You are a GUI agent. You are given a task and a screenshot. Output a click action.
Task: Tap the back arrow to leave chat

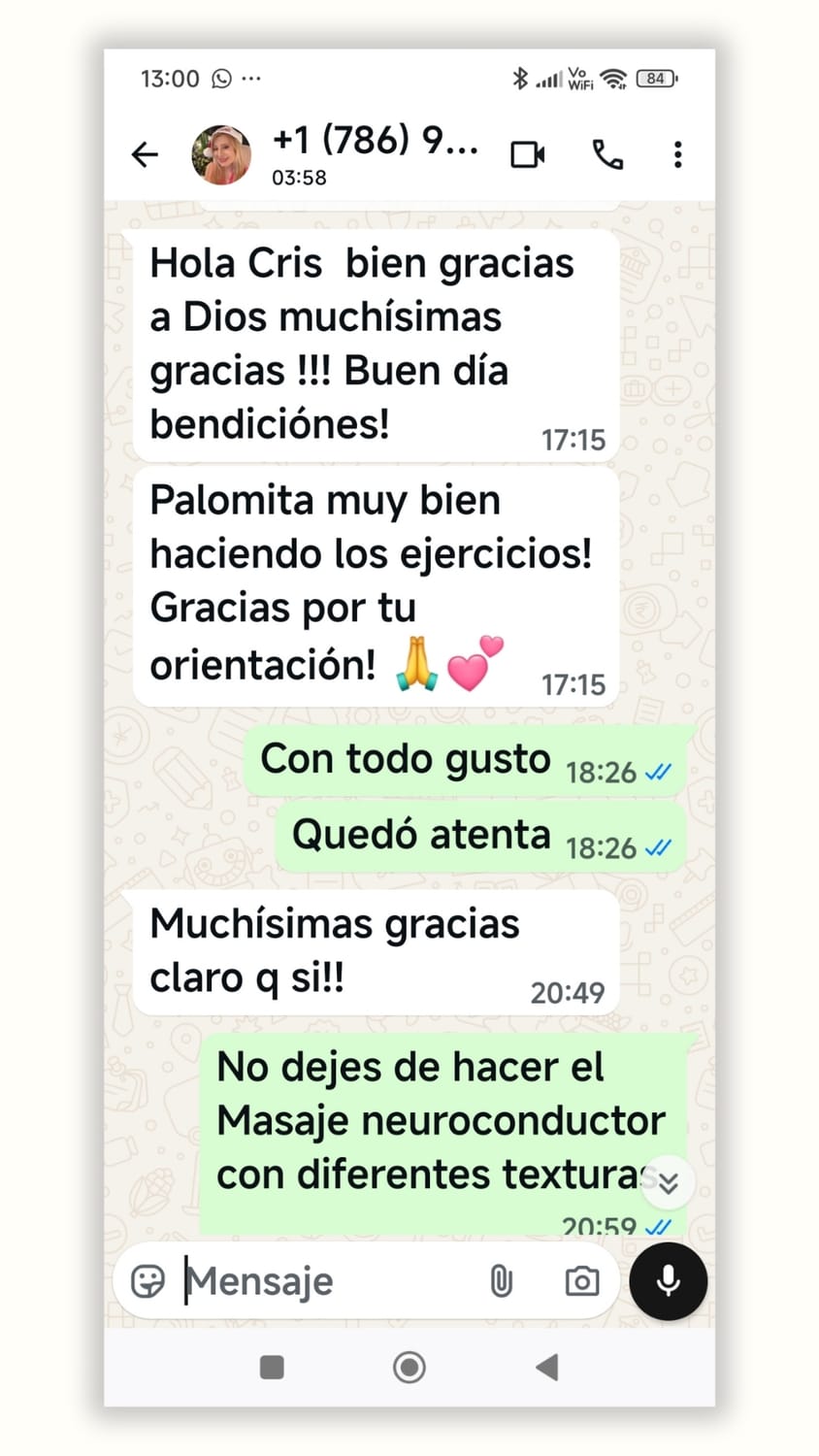[x=145, y=153]
